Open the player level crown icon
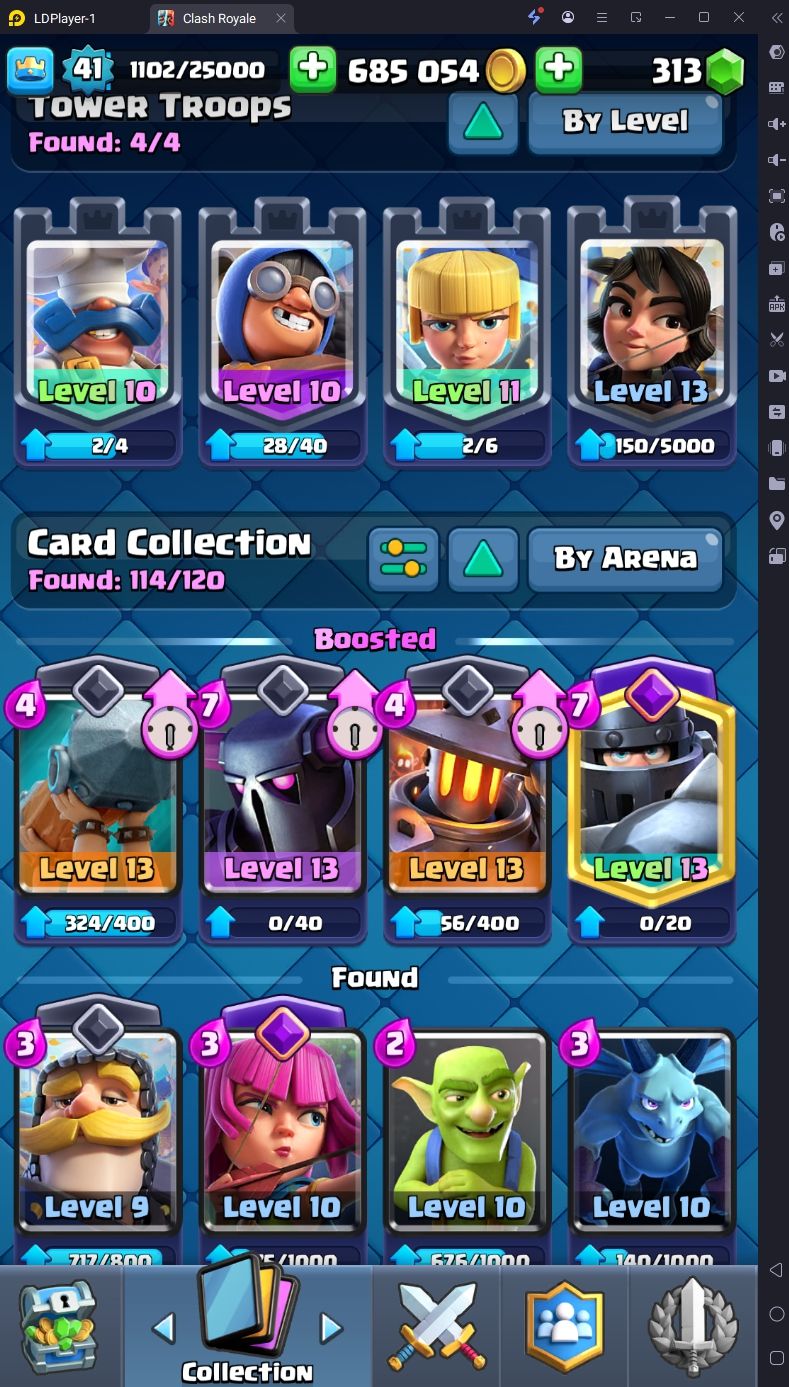 point(30,70)
